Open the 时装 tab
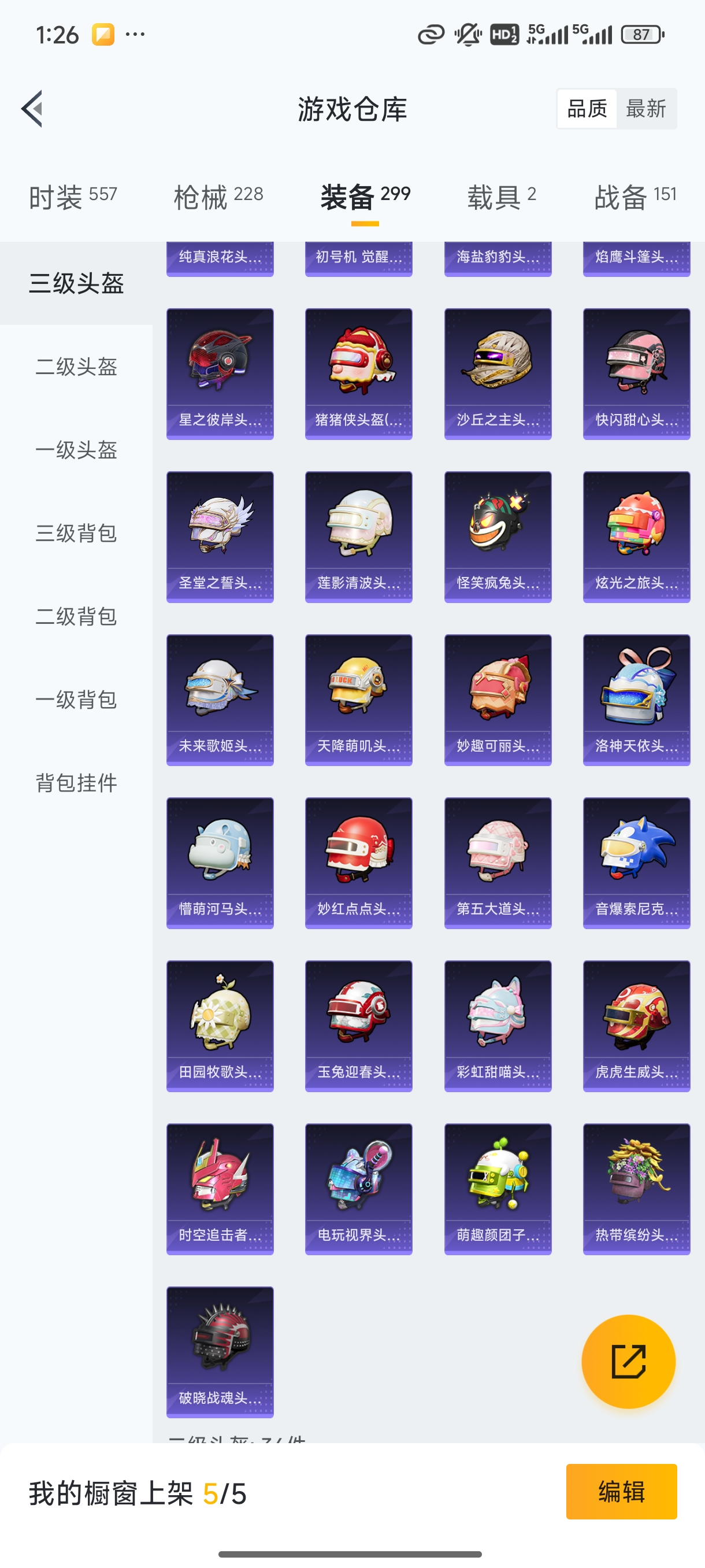Image resolution: width=705 pixels, height=1568 pixels. click(x=72, y=196)
